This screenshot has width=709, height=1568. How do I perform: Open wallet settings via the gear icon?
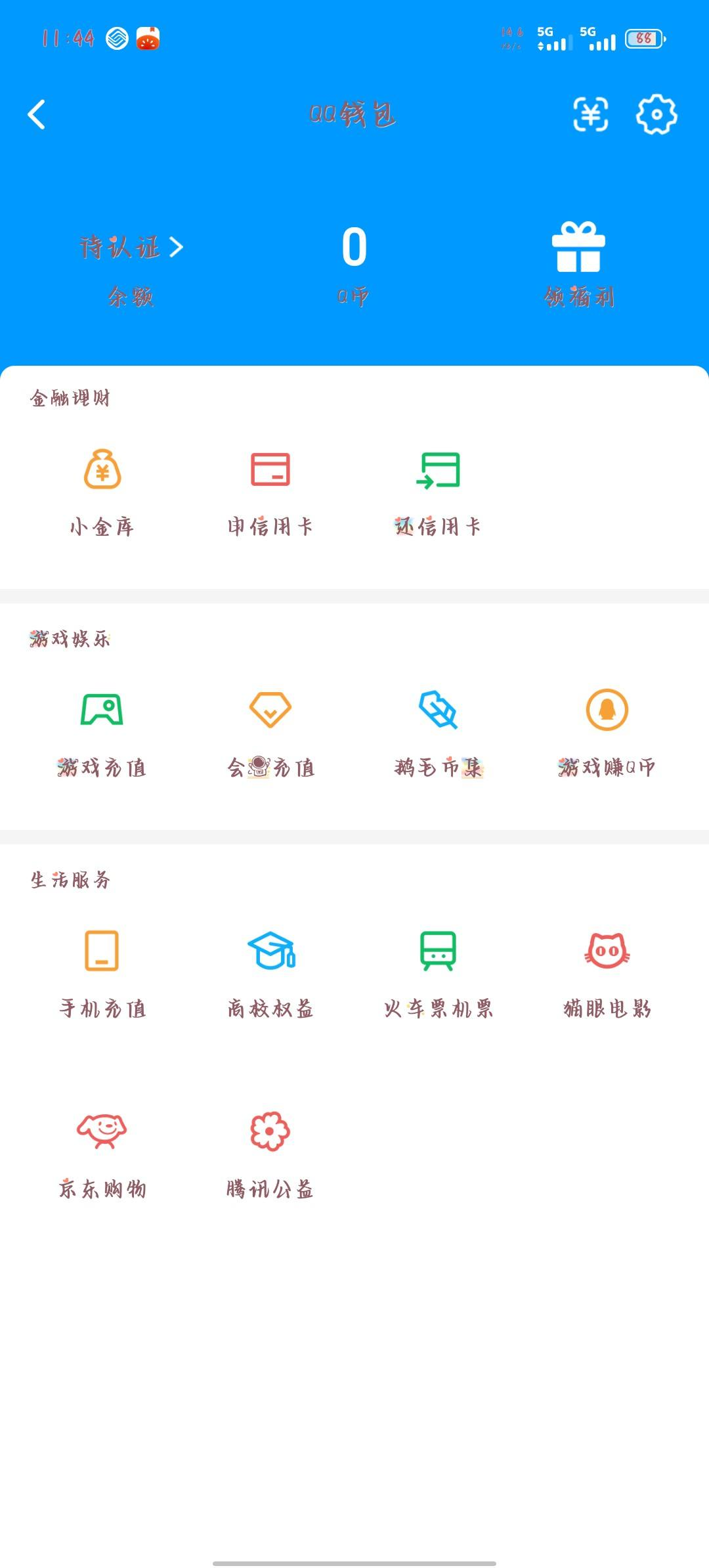[654, 116]
